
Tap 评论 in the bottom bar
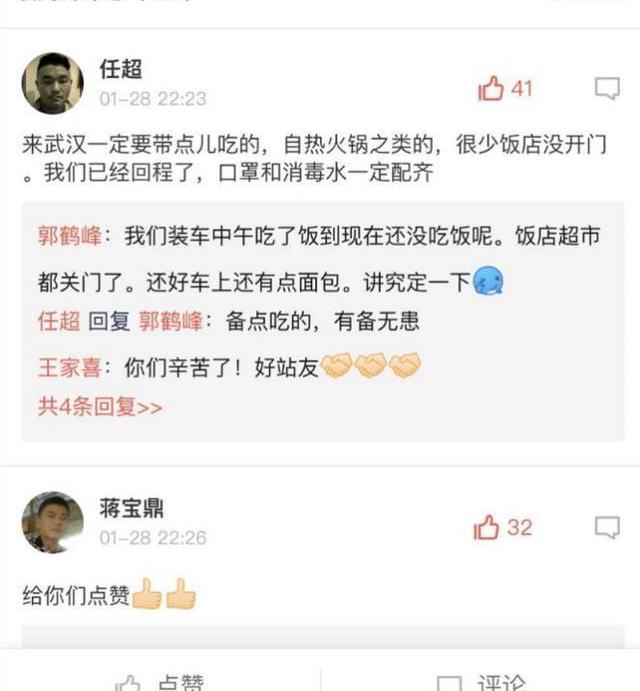tap(480, 682)
